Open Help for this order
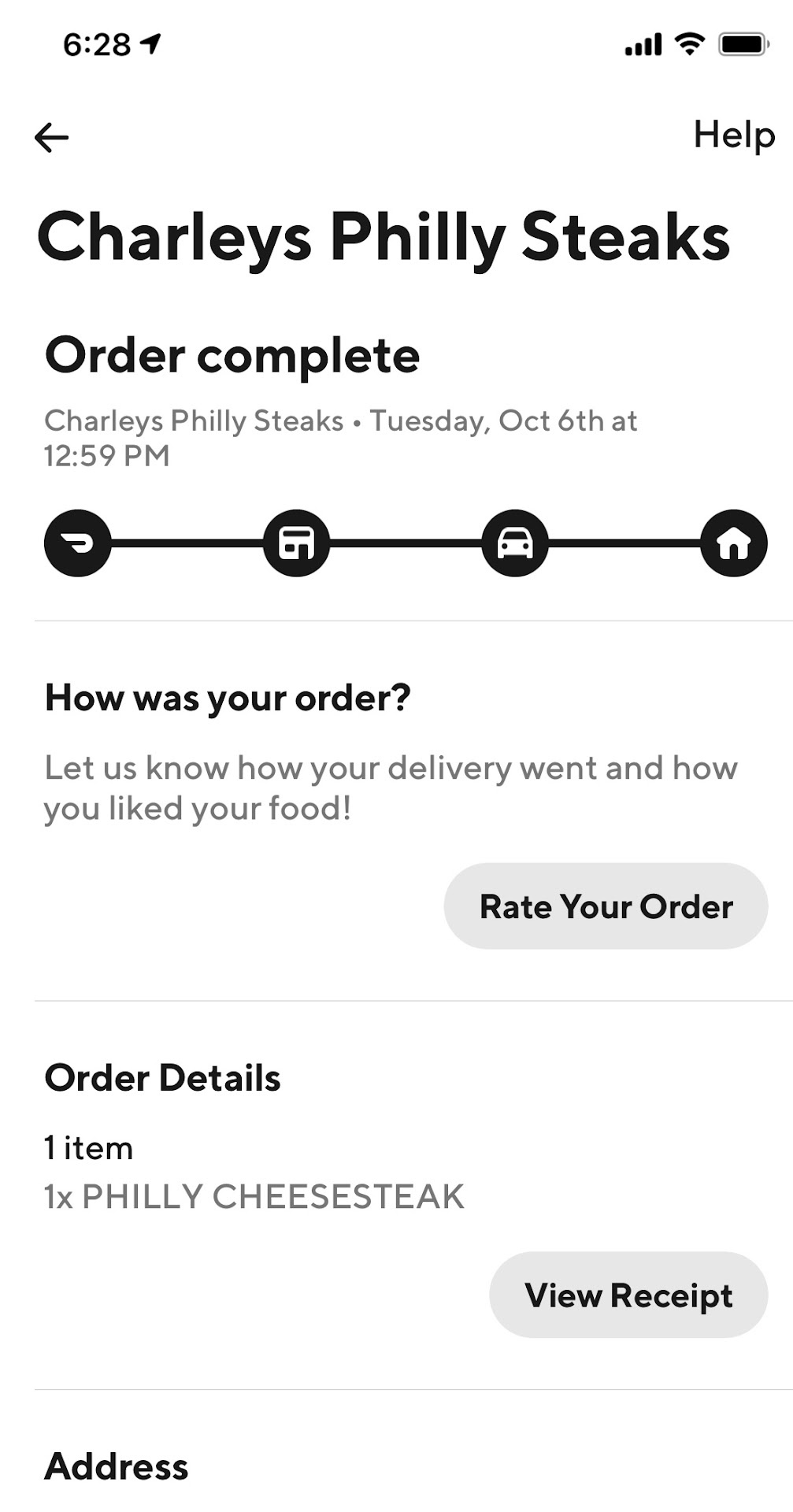Screen dimensions: 793x1512 pyautogui.click(x=733, y=135)
